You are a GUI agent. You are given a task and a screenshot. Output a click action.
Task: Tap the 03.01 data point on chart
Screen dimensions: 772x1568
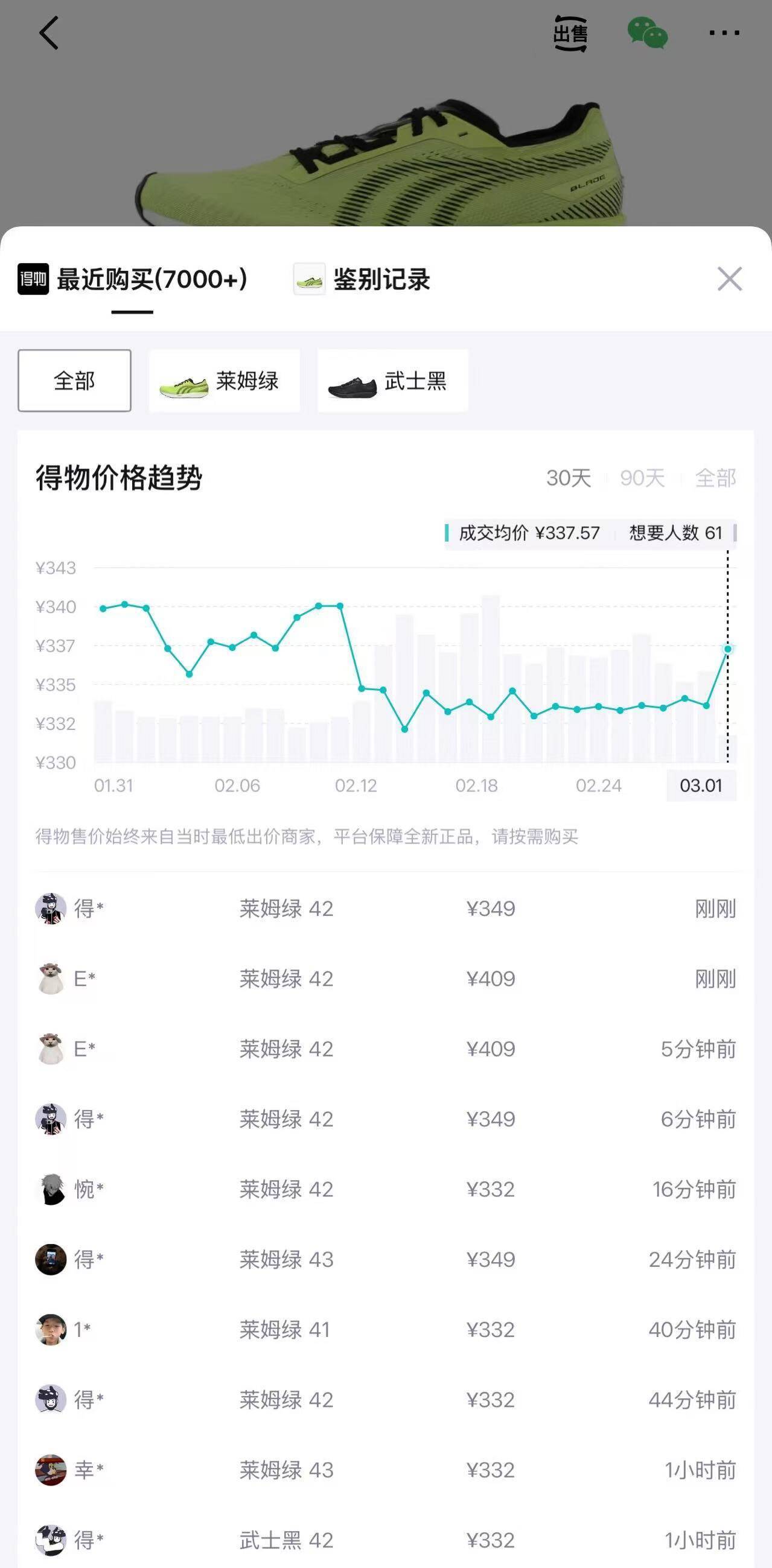727,650
